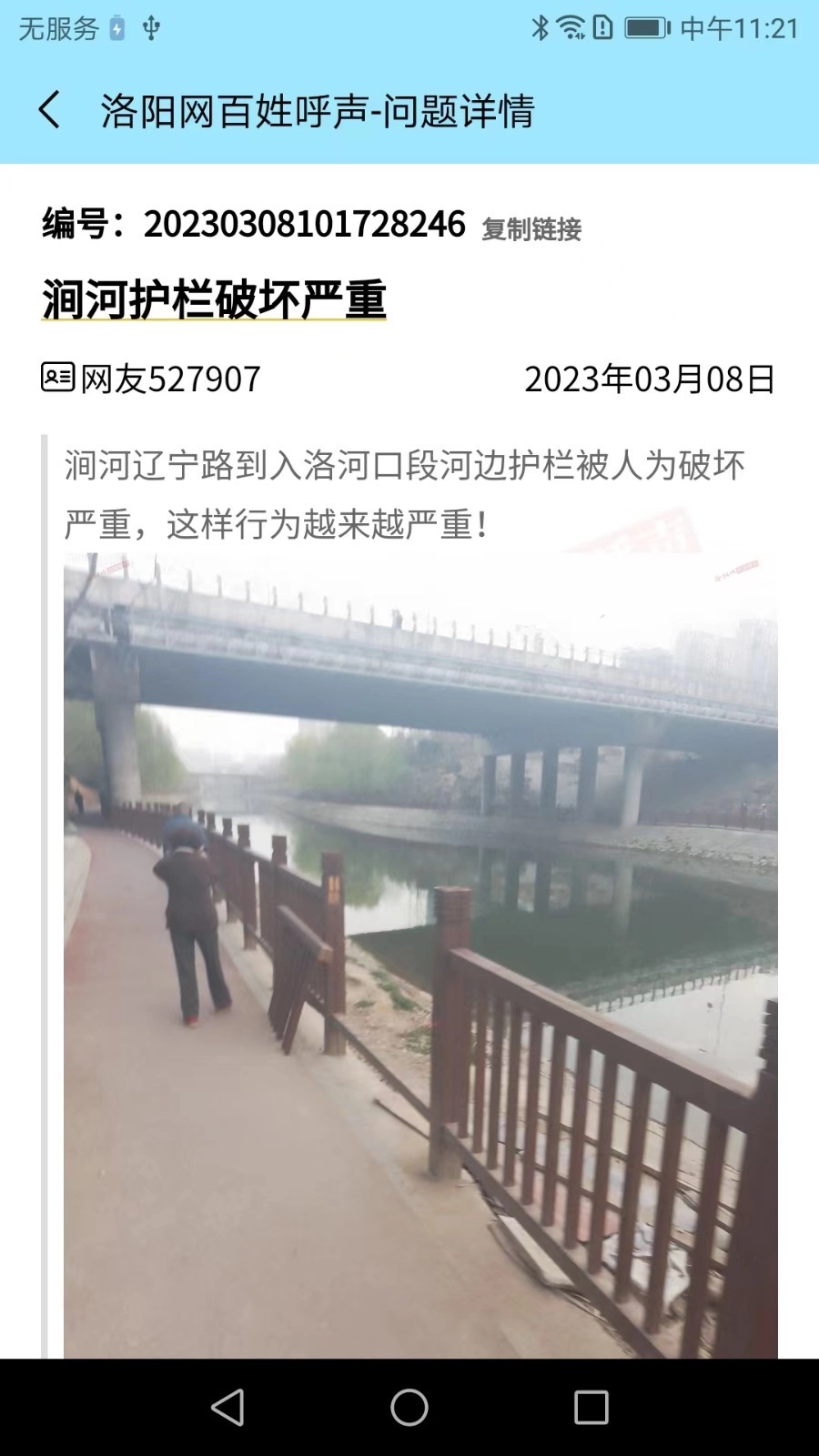
Task: Tap the Android home circle button
Action: (409, 1404)
